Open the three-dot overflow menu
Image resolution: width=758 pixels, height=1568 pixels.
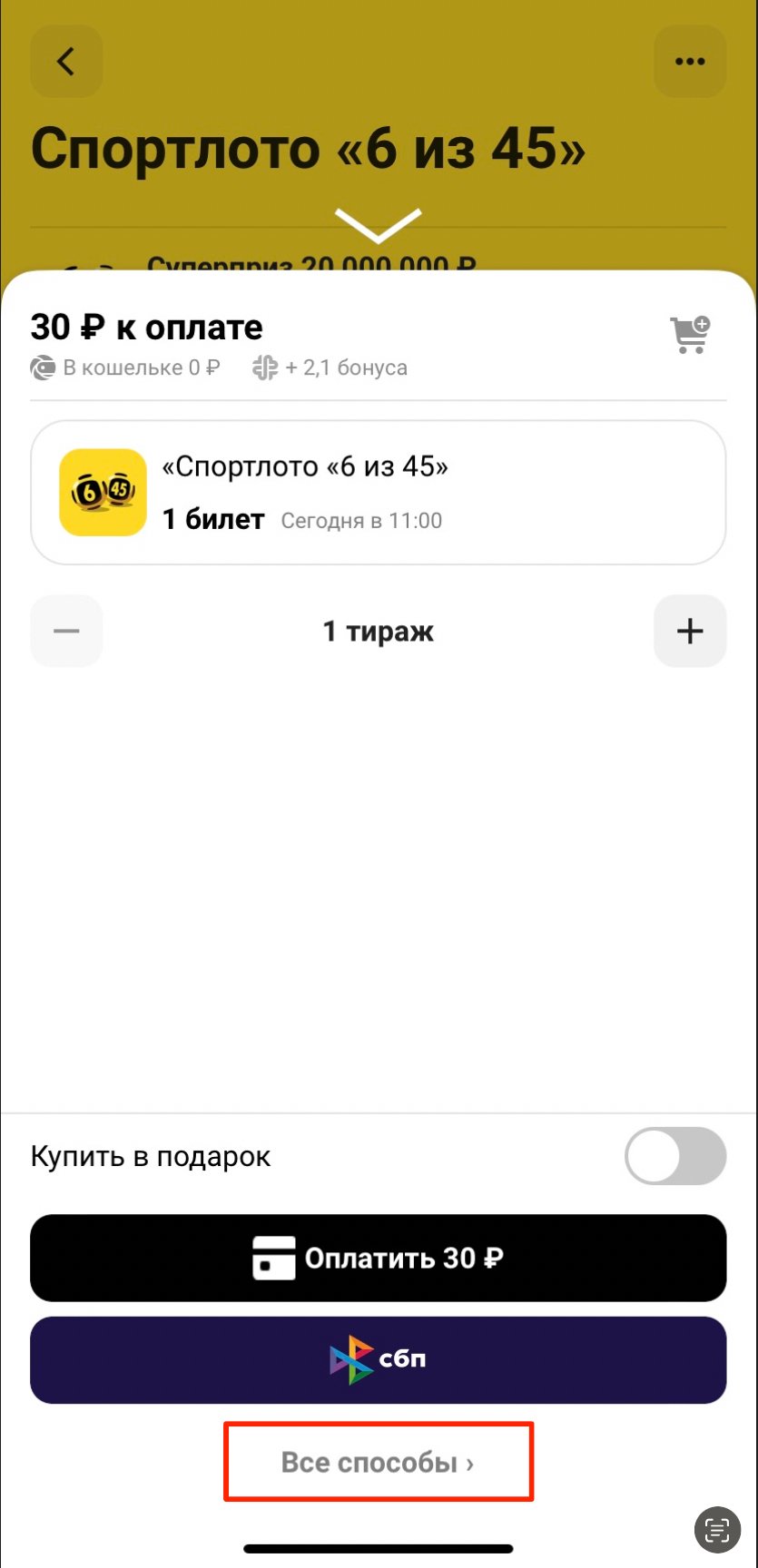pos(690,62)
